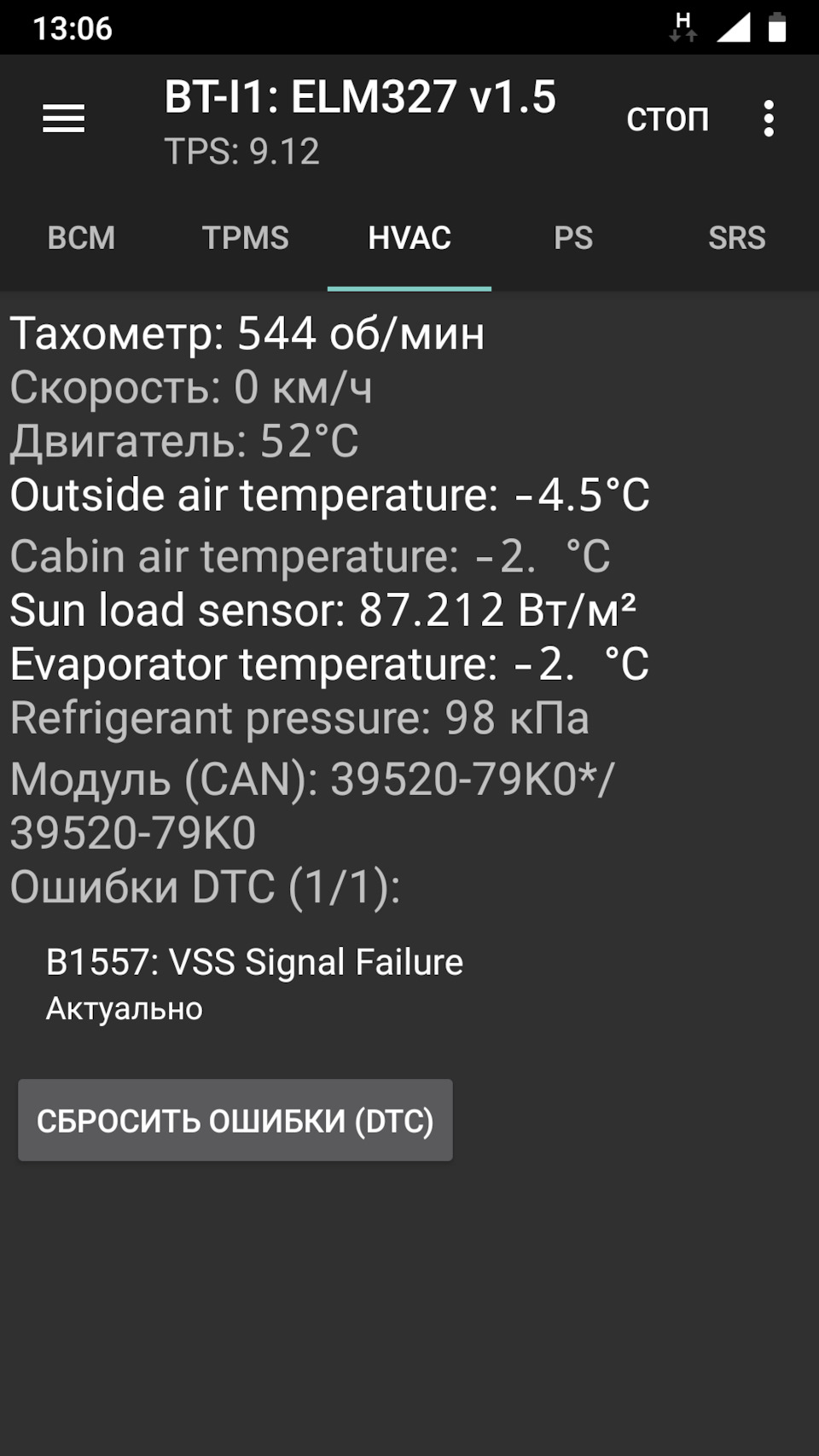This screenshot has width=819, height=1456.
Task: Switch to the TPMS tab
Action: point(246,238)
